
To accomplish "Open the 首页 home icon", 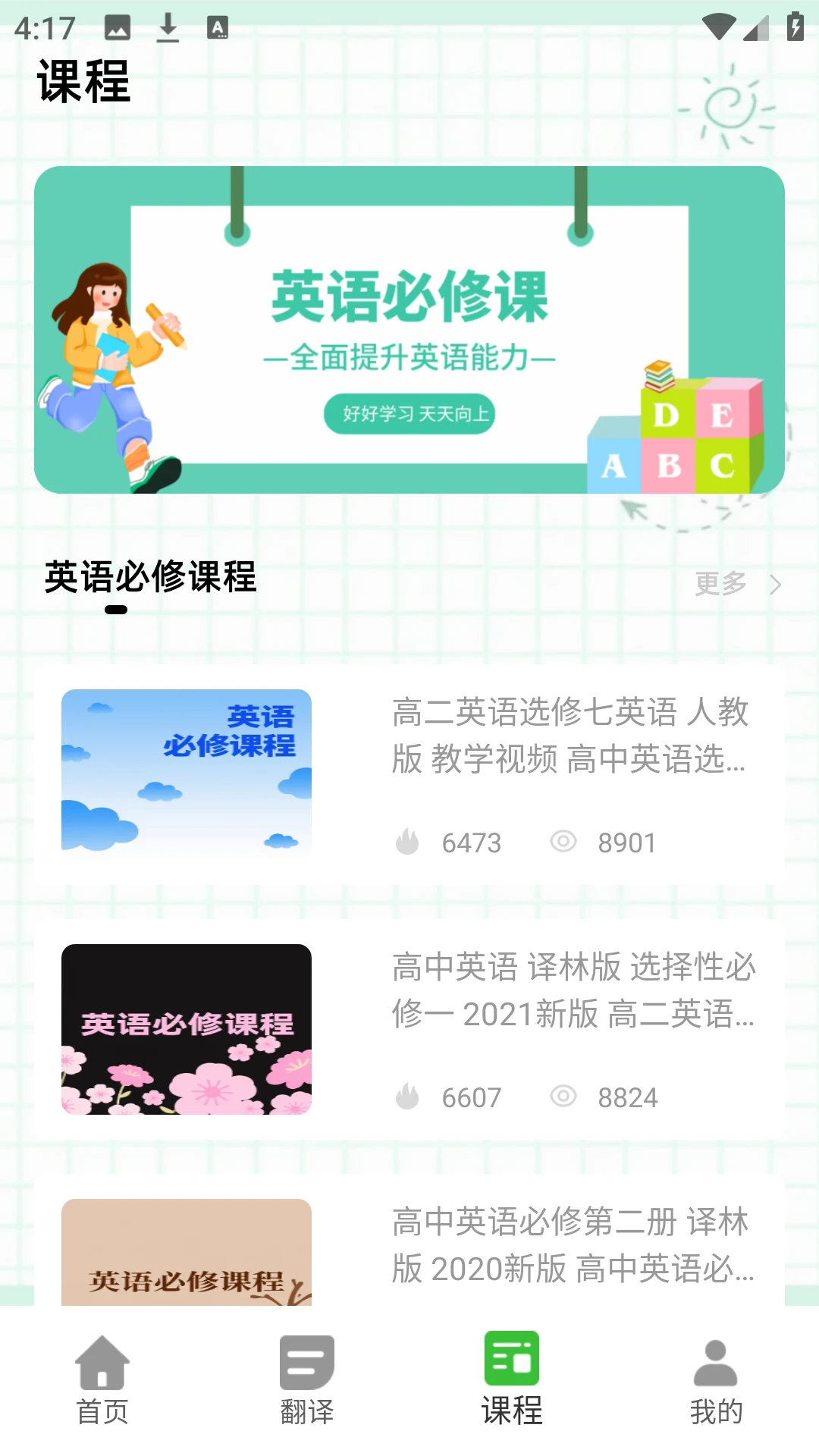I will 103,1361.
